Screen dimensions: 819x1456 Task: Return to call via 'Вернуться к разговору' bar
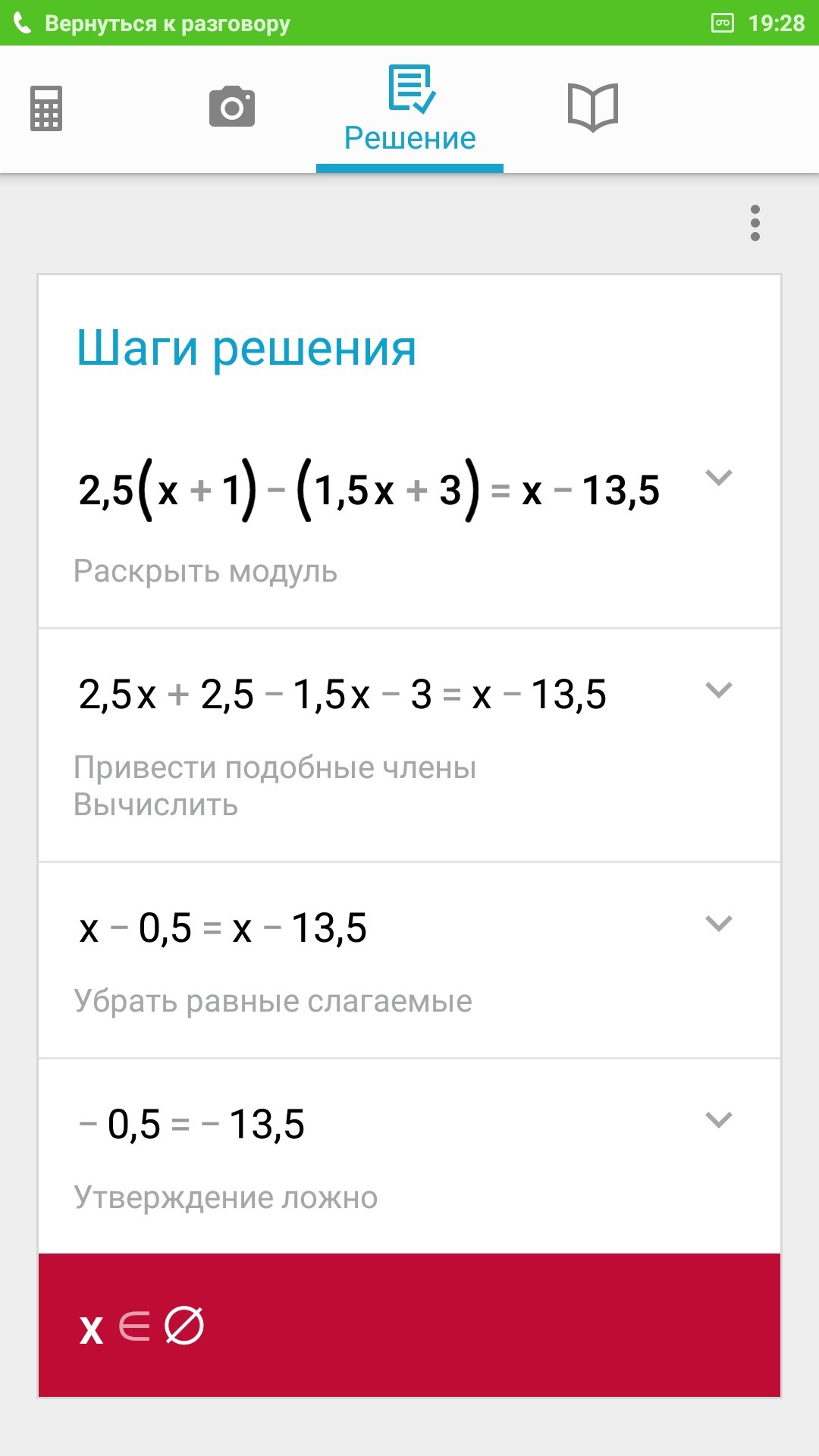(167, 24)
